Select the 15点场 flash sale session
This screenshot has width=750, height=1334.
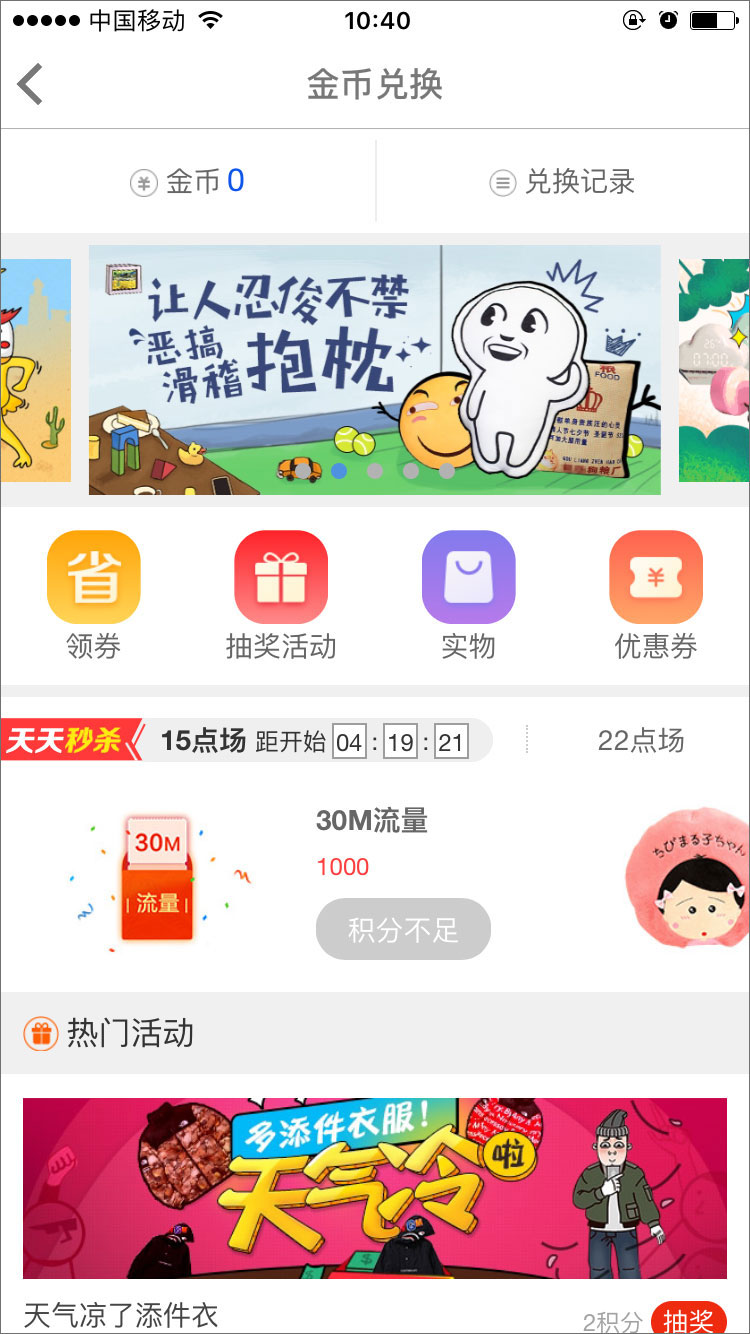click(203, 741)
